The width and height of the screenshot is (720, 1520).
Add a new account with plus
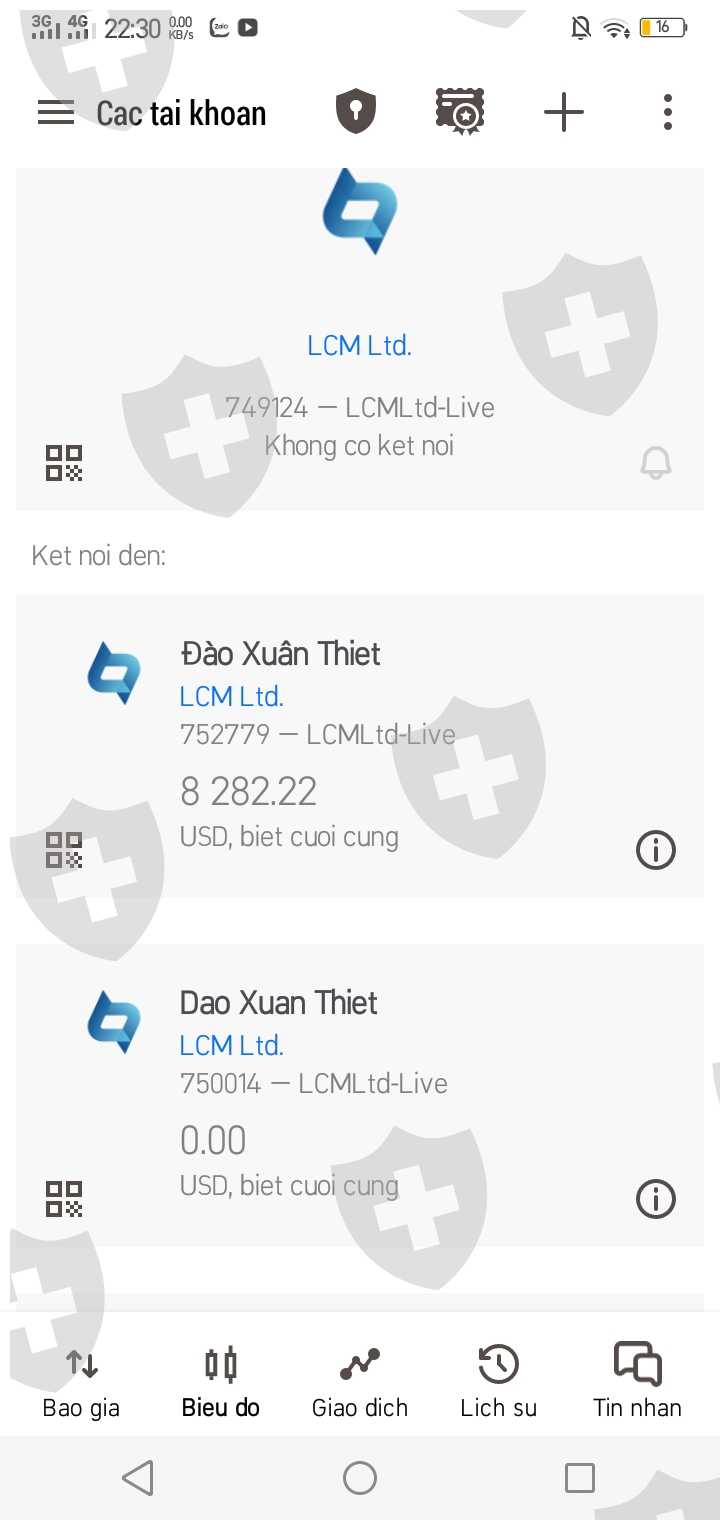564,112
